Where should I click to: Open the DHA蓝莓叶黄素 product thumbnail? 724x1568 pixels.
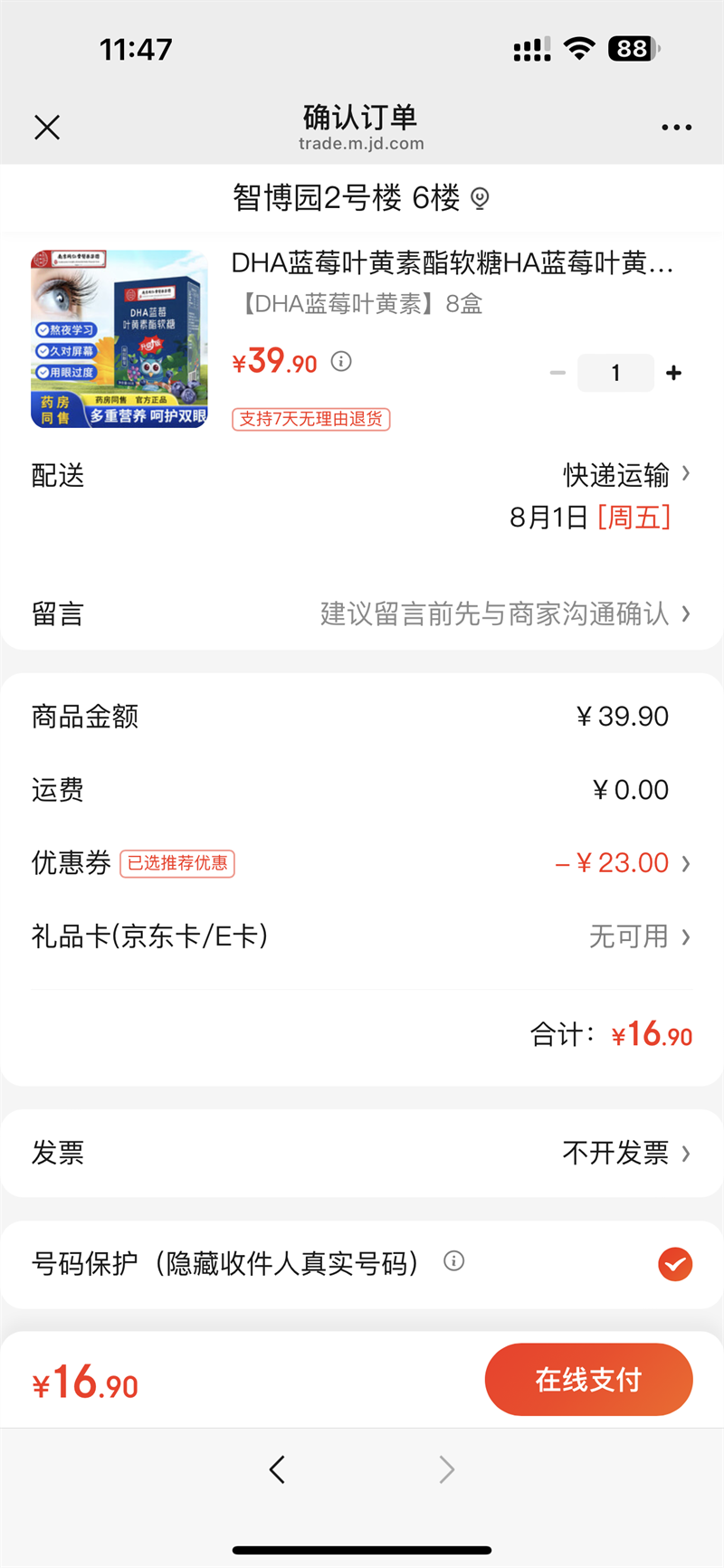coord(119,338)
